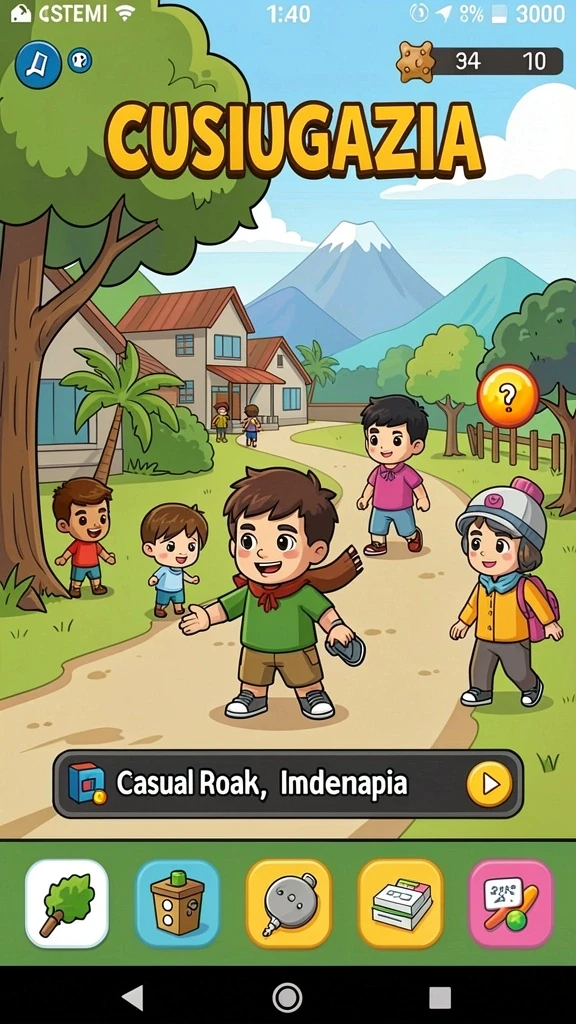Open recent apps with the square button
The image size is (576, 1024).
[440, 997]
